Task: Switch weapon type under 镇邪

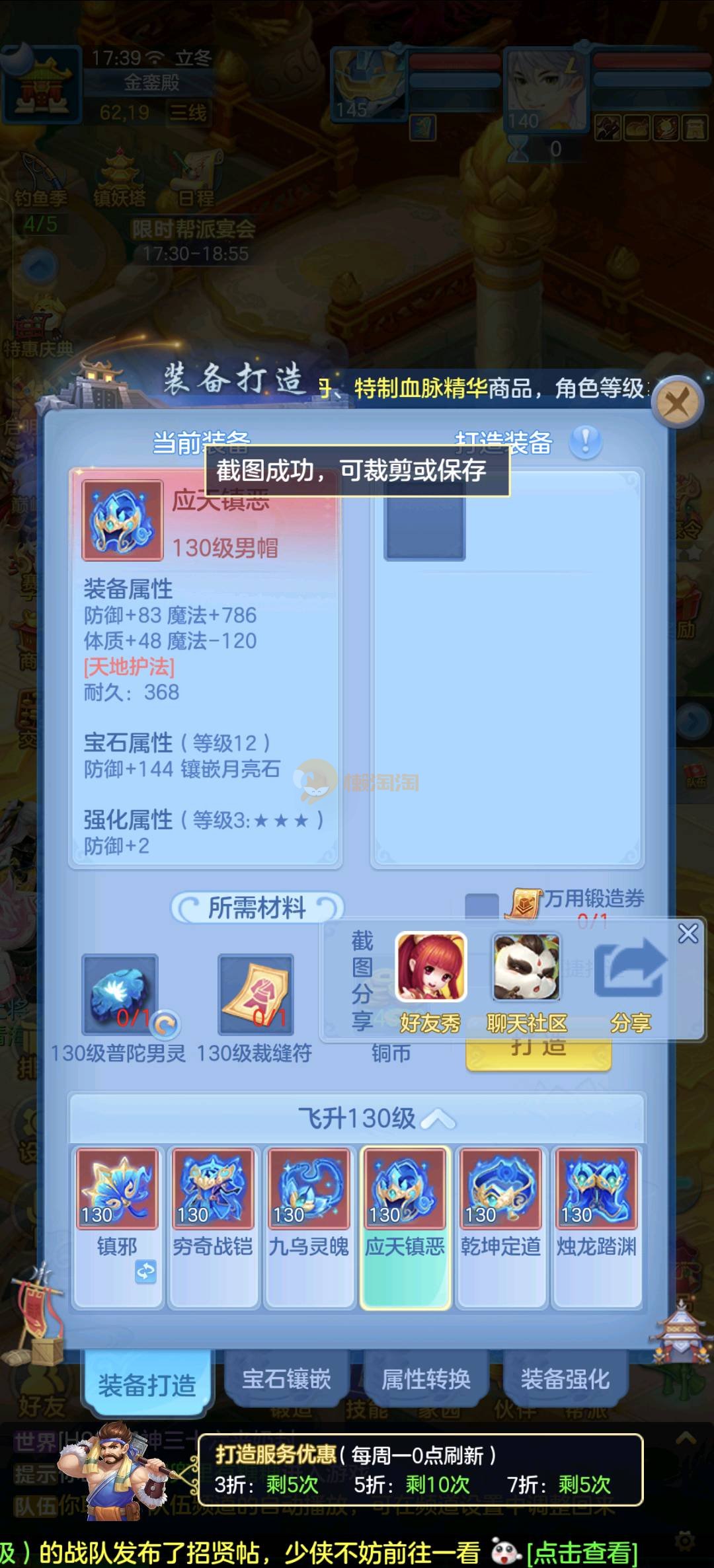Action: point(145,1271)
